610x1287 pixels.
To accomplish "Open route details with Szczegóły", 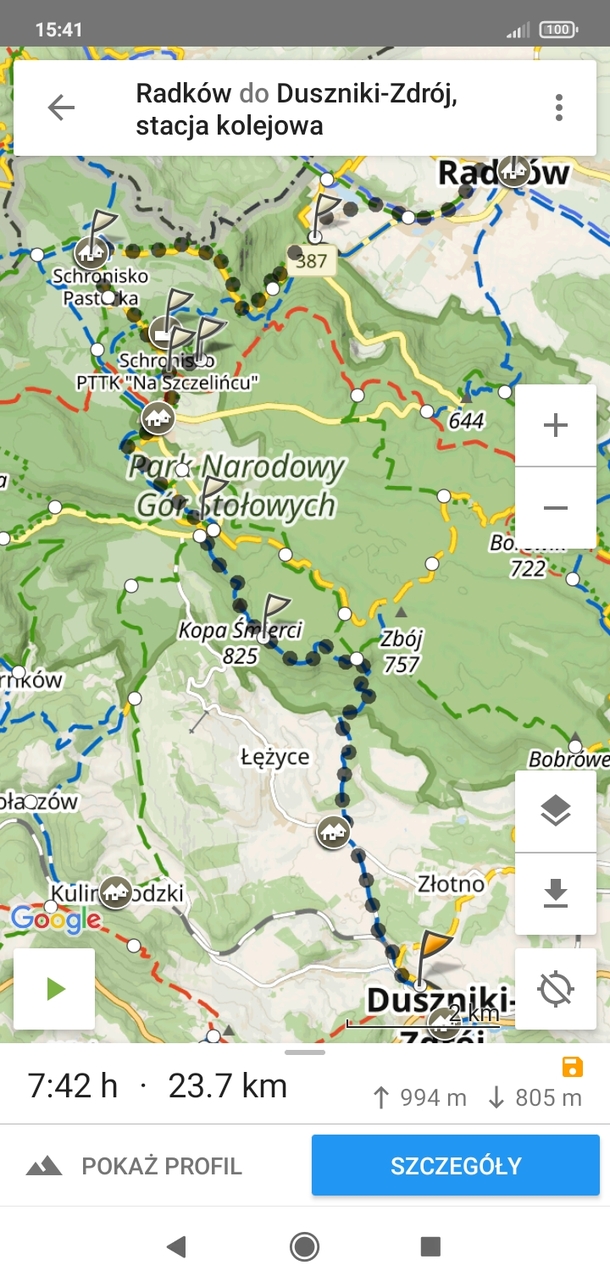I will point(456,1166).
